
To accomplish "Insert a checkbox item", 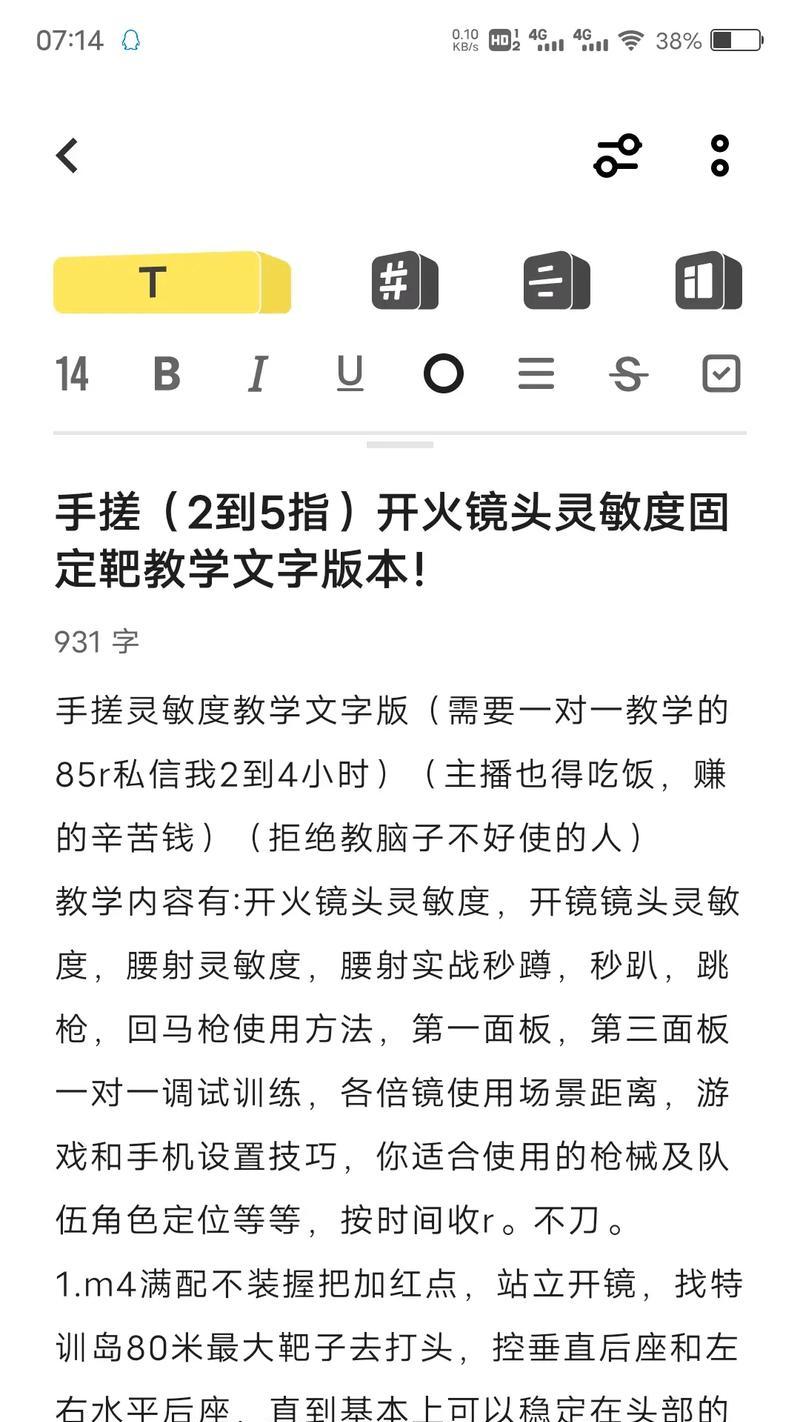I will click(721, 374).
